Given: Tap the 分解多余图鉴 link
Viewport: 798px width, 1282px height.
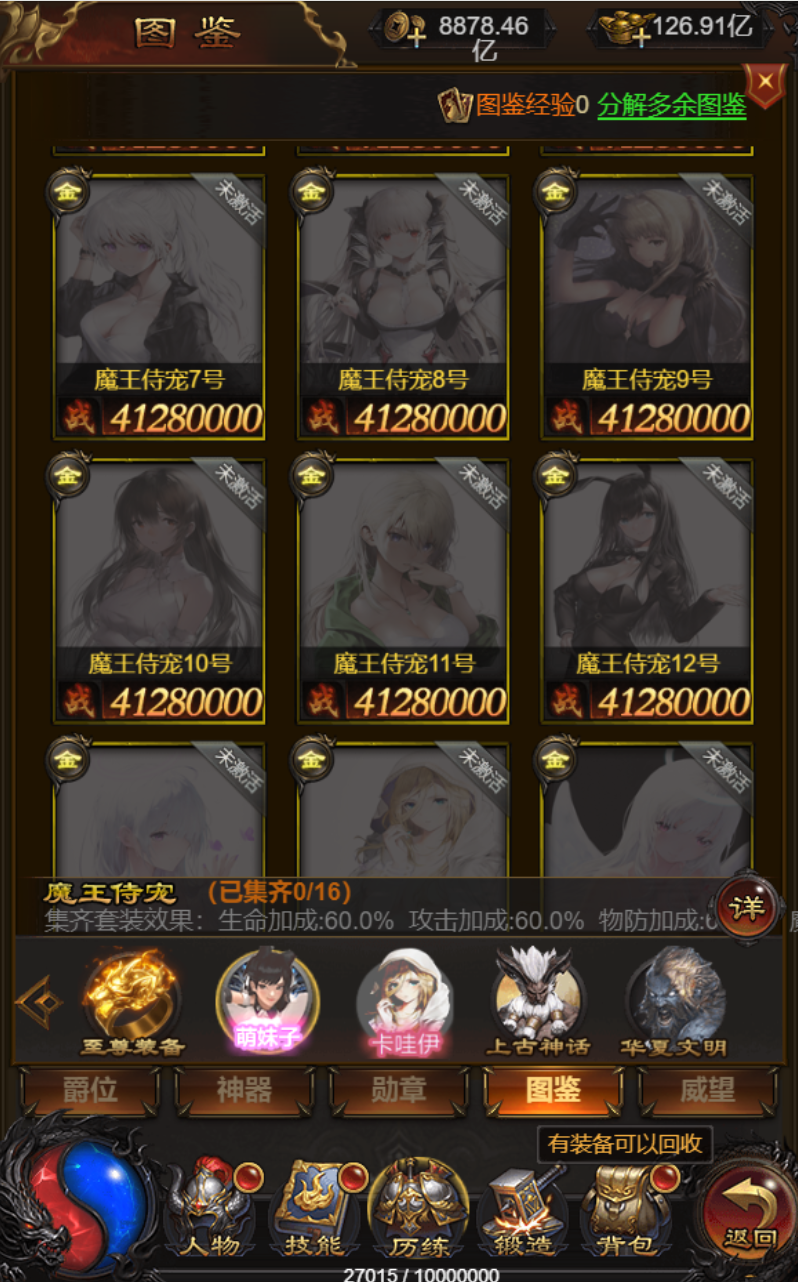Looking at the screenshot, I should pos(672,105).
